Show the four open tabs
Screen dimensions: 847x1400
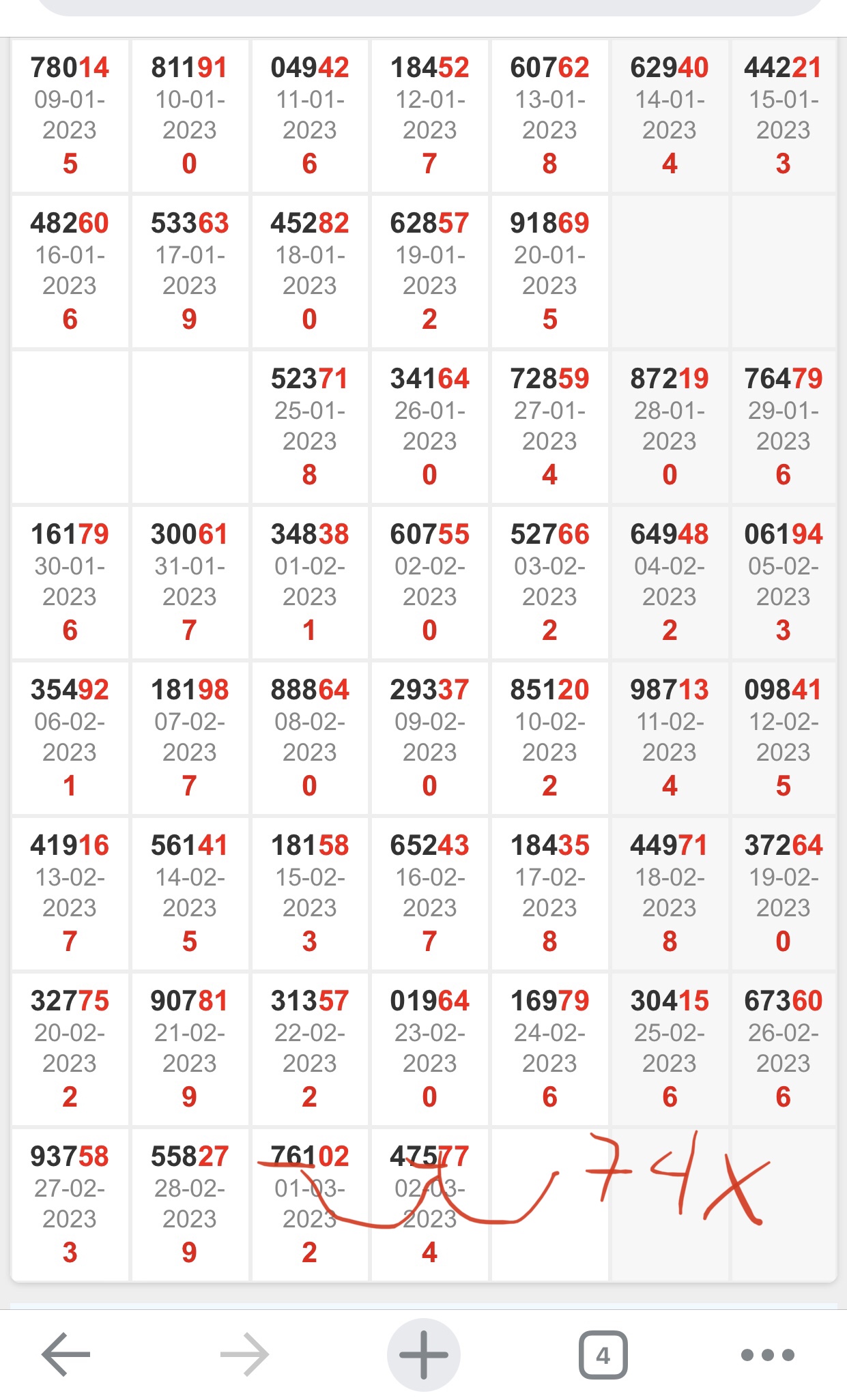coord(603,1354)
